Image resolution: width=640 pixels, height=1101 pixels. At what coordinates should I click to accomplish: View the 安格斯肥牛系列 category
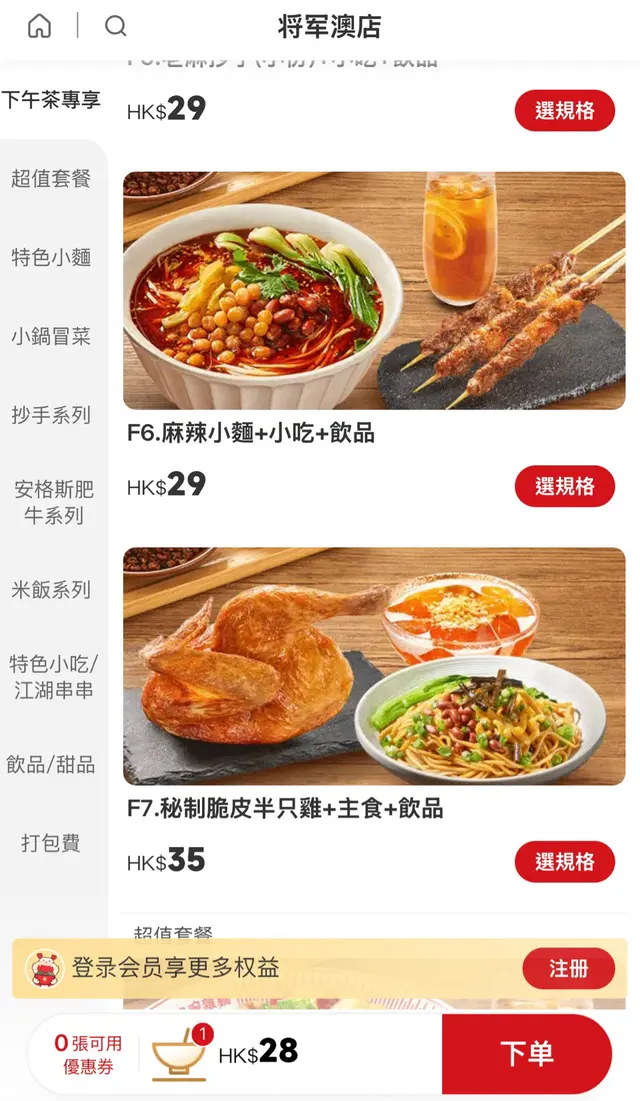pos(53,503)
